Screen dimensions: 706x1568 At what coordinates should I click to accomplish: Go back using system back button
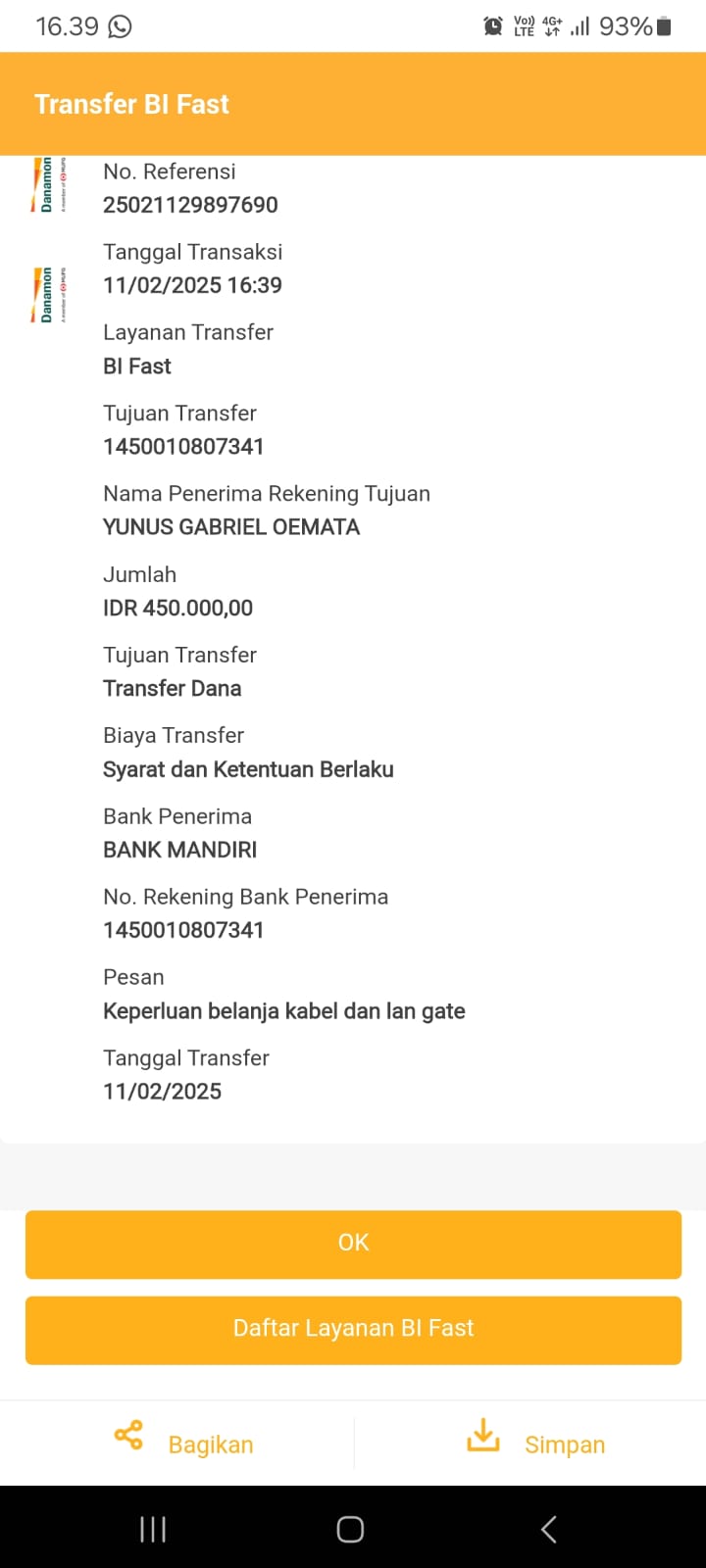pyautogui.click(x=549, y=1529)
